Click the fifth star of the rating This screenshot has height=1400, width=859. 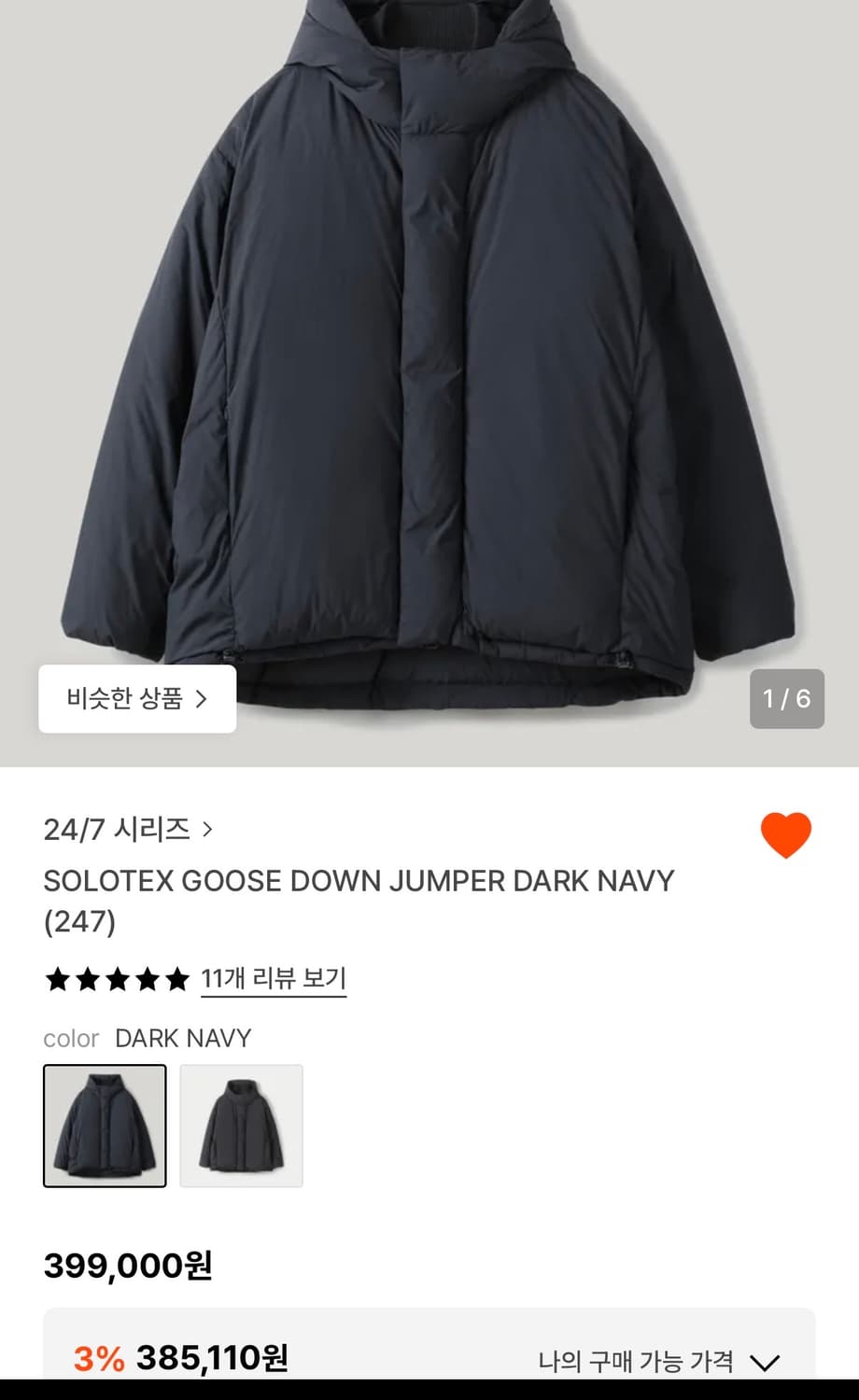tap(178, 979)
